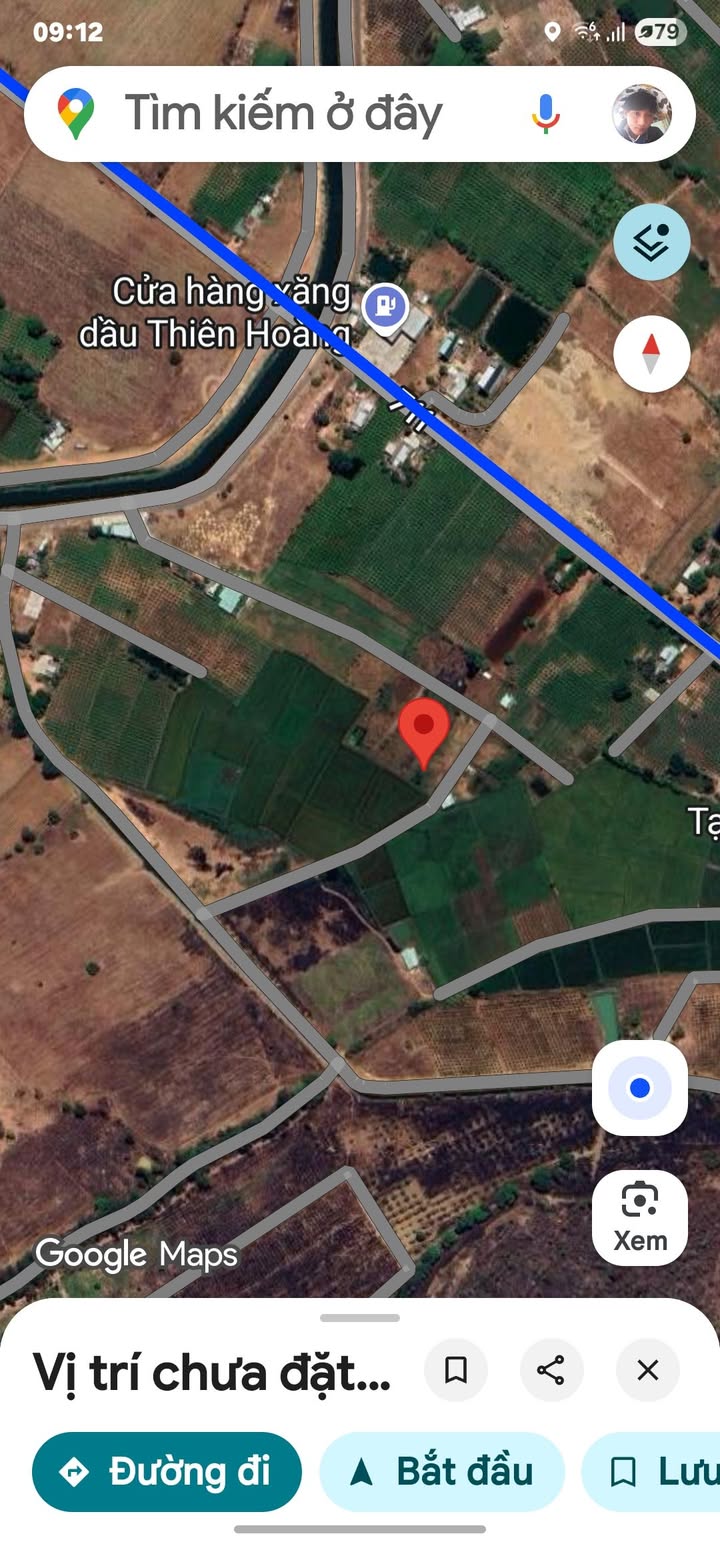Open the Xem lens view button

tap(640, 1218)
